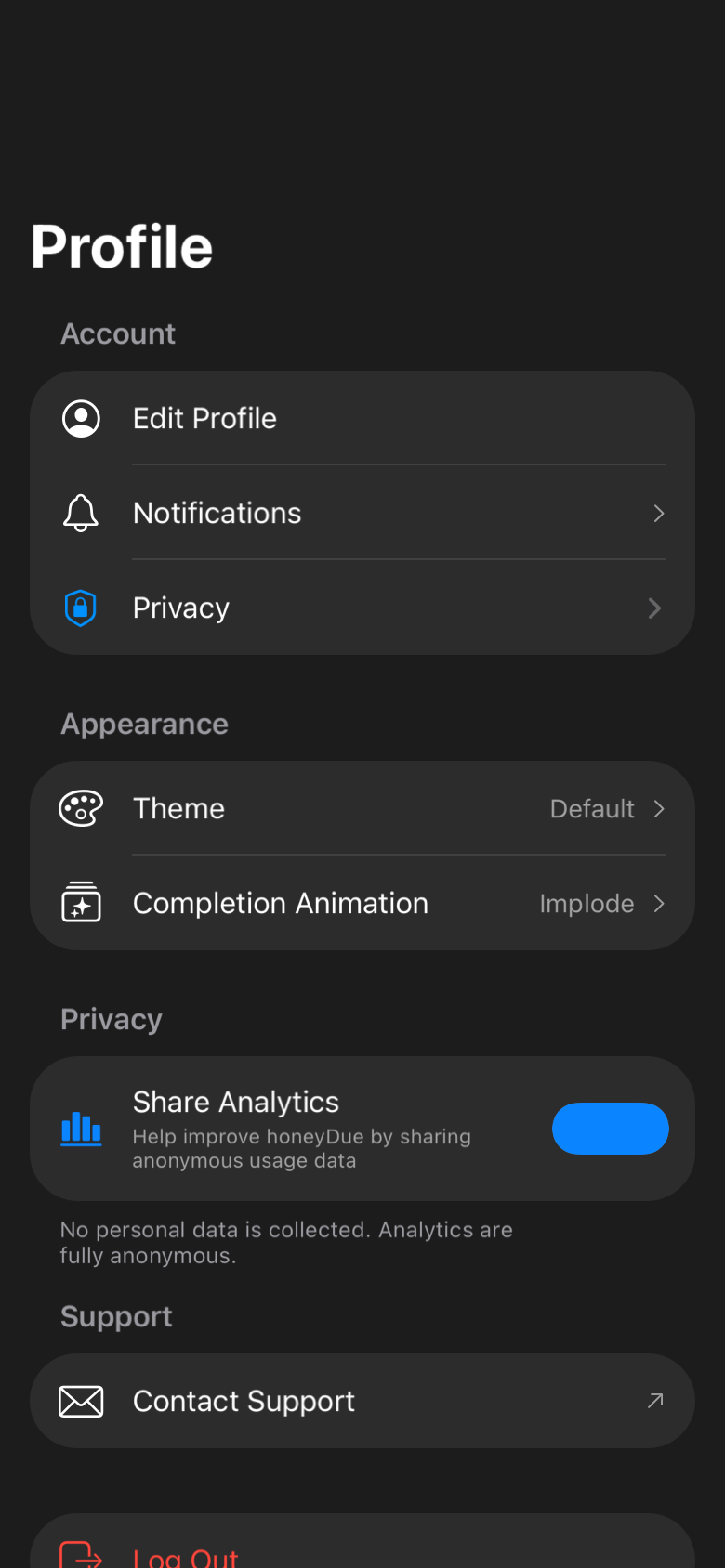This screenshot has width=725, height=1568.
Task: Click the Edit Profile person icon
Action: 81,418
